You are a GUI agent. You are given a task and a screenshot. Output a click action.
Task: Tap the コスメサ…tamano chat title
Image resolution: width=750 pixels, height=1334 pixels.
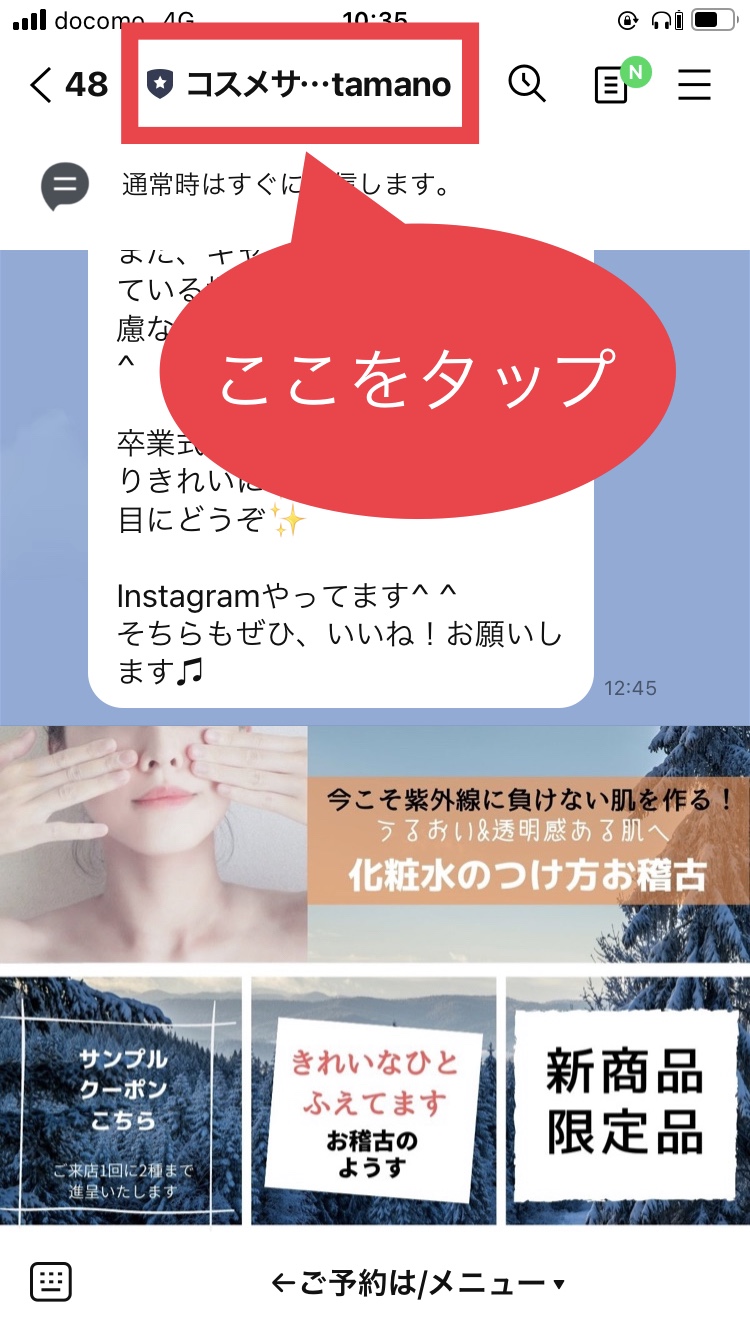coord(299,85)
